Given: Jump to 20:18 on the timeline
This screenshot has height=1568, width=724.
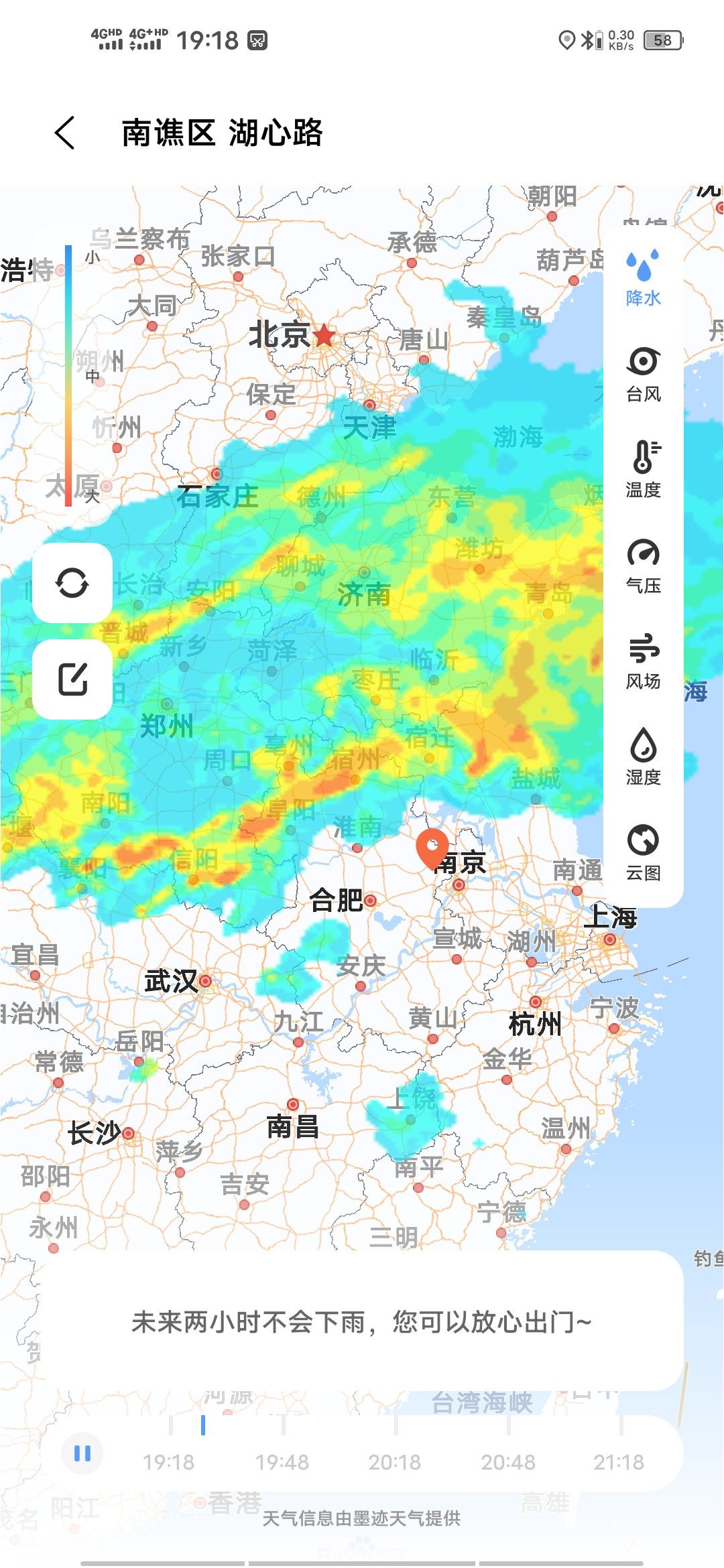Looking at the screenshot, I should [x=395, y=1461].
